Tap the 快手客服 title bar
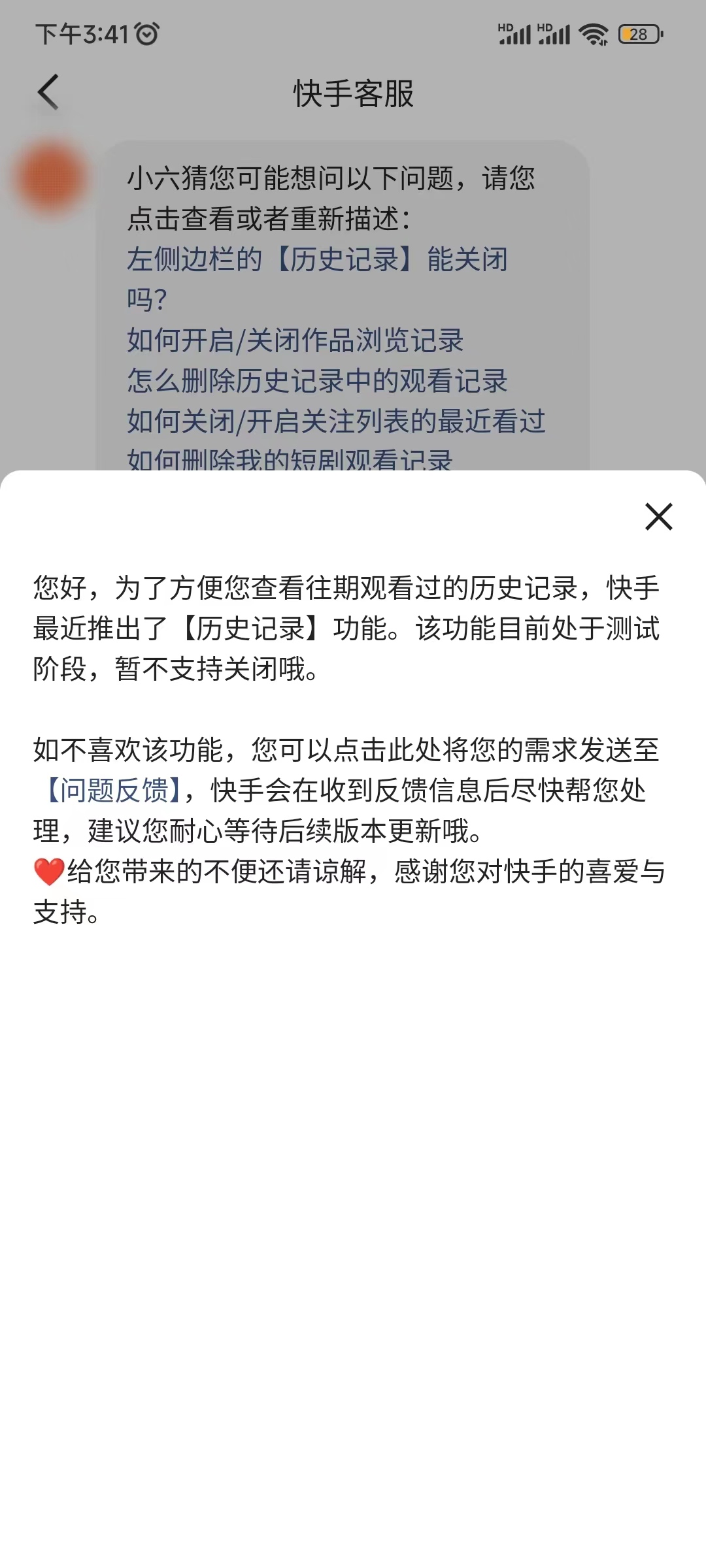Screen dimensions: 706x1568 (x=353, y=91)
